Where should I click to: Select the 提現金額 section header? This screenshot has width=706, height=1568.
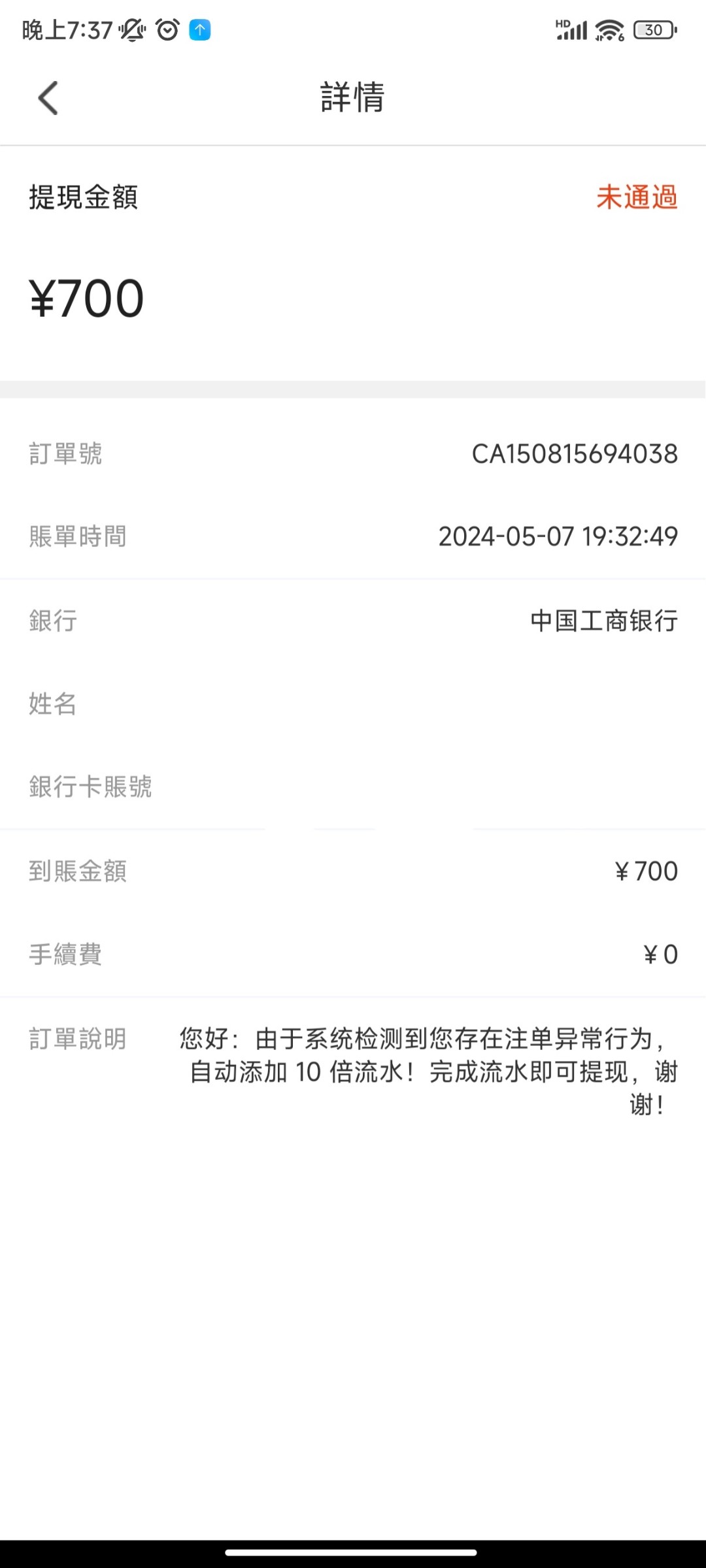pyautogui.click(x=83, y=198)
